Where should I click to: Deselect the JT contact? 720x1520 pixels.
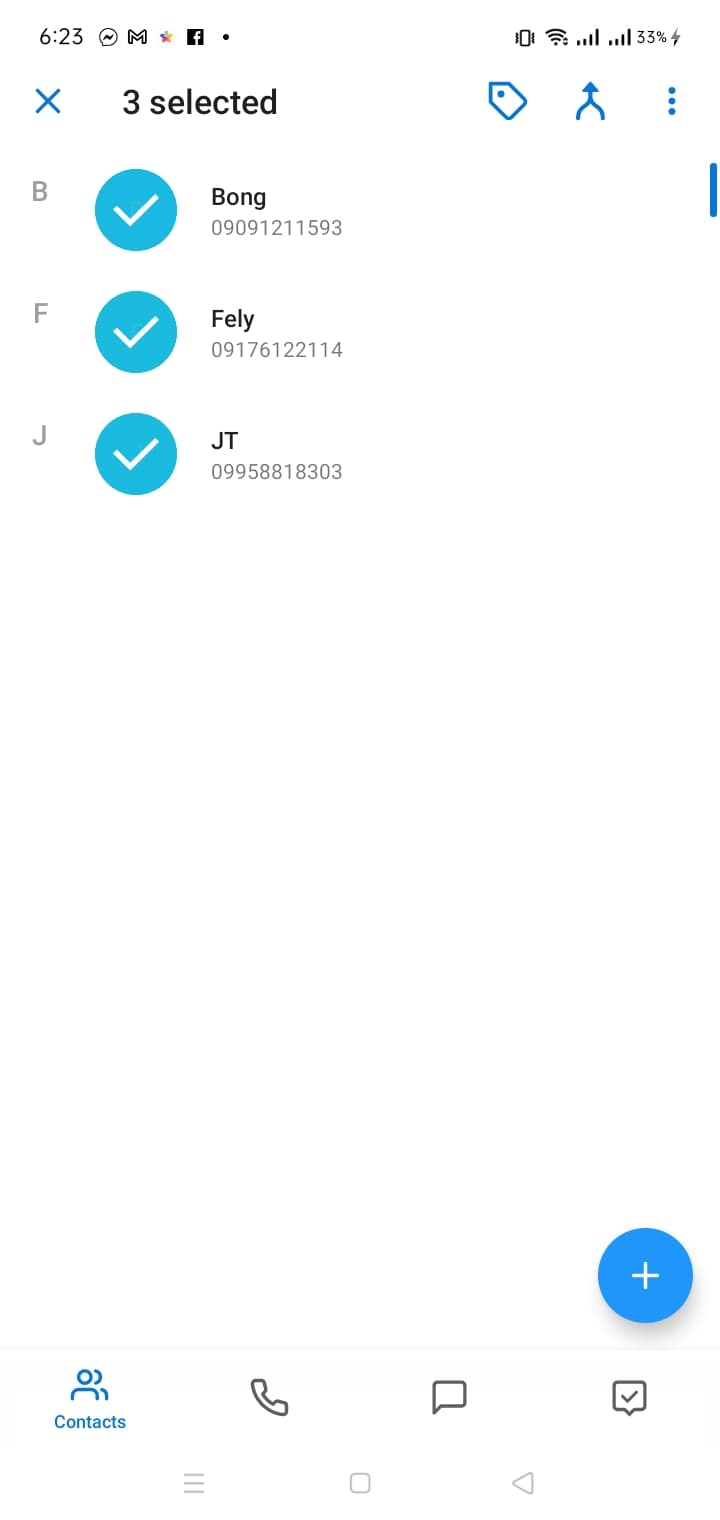[x=136, y=454]
